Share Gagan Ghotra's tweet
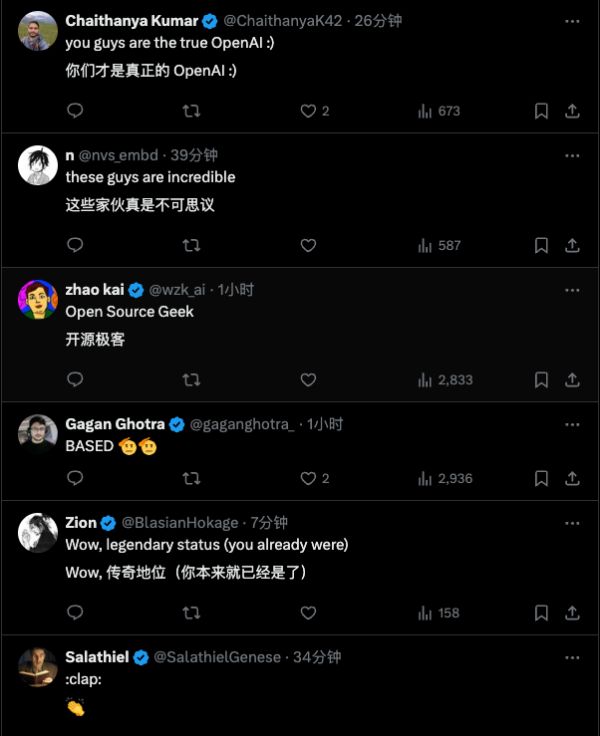The image size is (600, 736). (572, 478)
